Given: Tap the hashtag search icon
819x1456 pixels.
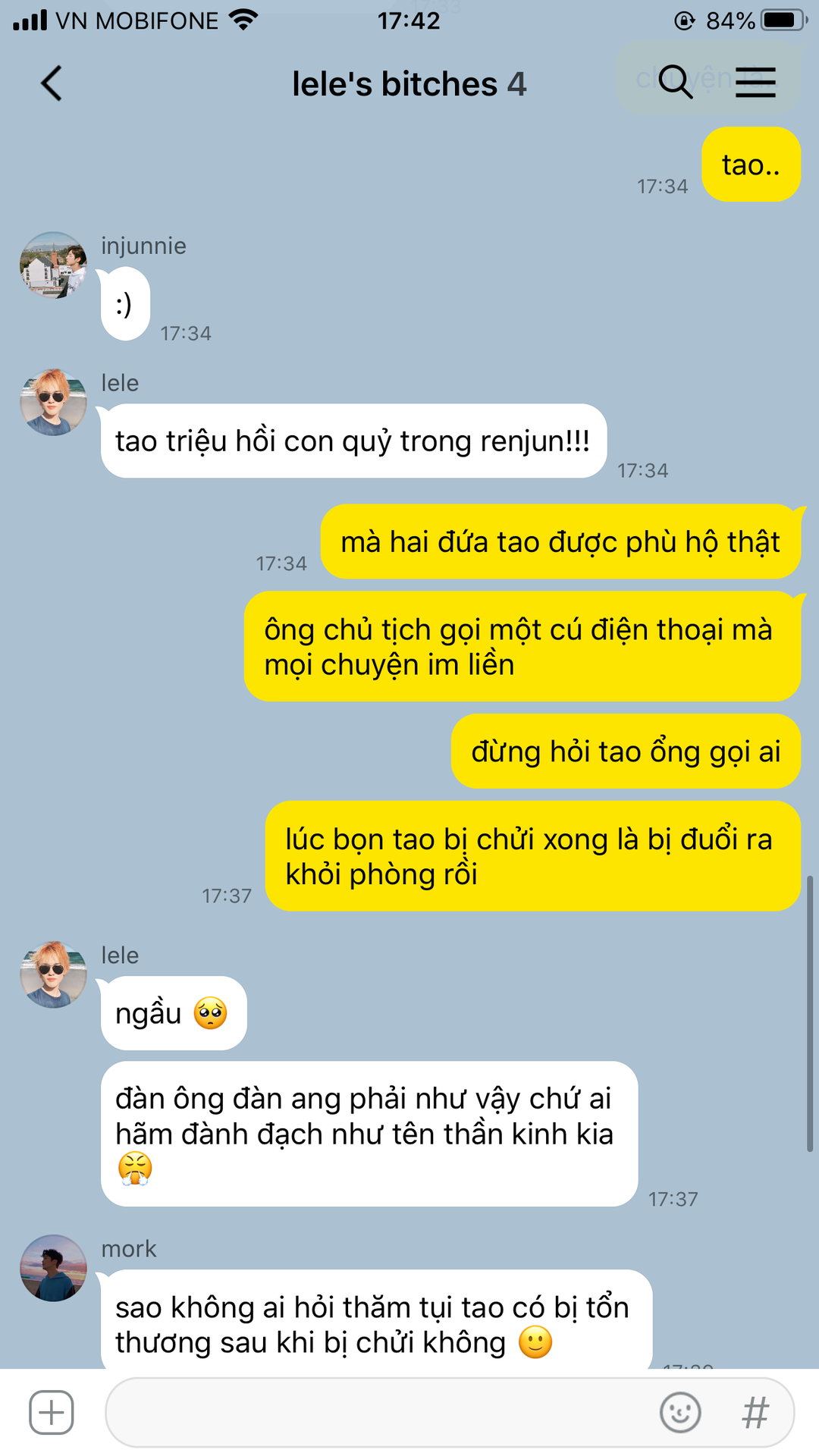Looking at the screenshot, I should coord(755,1412).
